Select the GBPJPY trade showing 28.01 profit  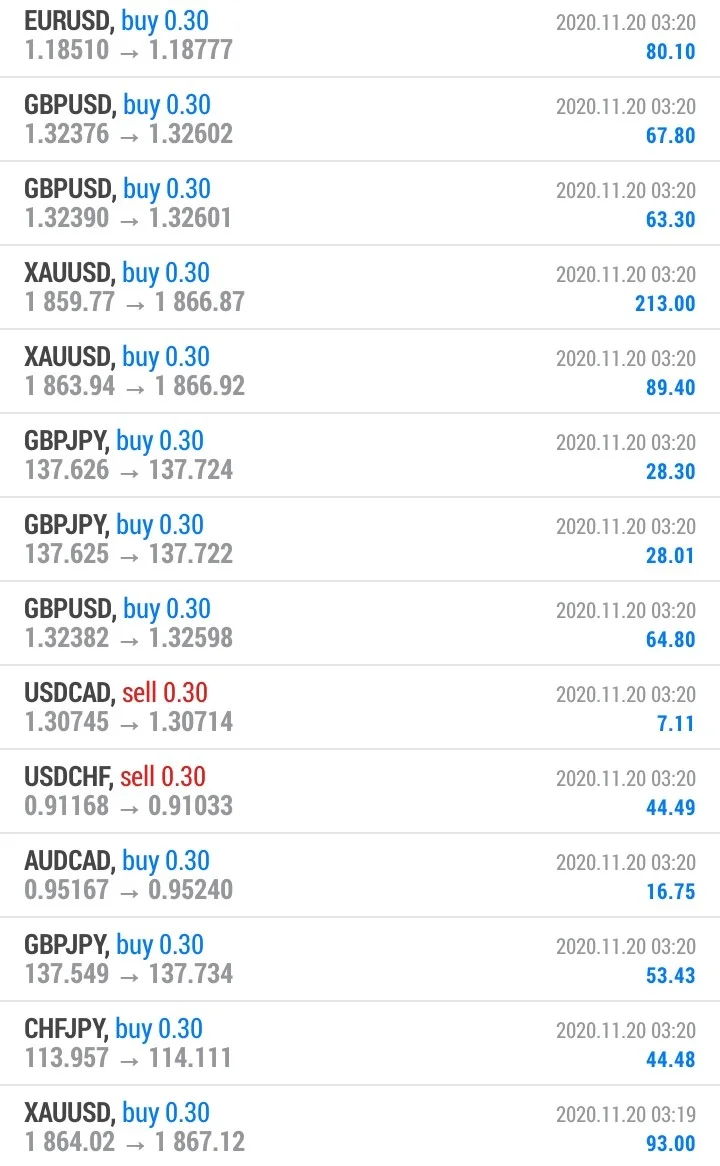click(360, 539)
